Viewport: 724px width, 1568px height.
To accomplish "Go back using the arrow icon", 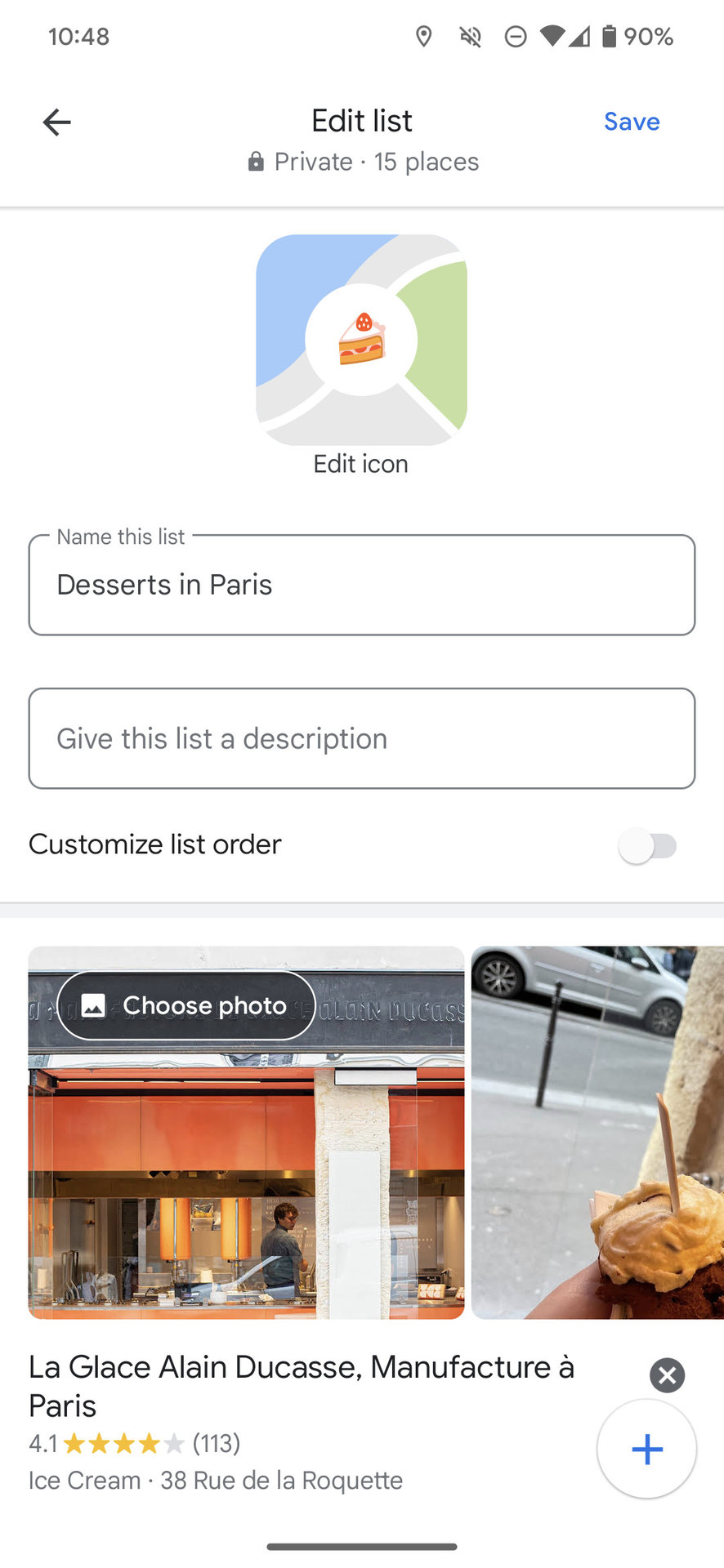I will [x=56, y=122].
